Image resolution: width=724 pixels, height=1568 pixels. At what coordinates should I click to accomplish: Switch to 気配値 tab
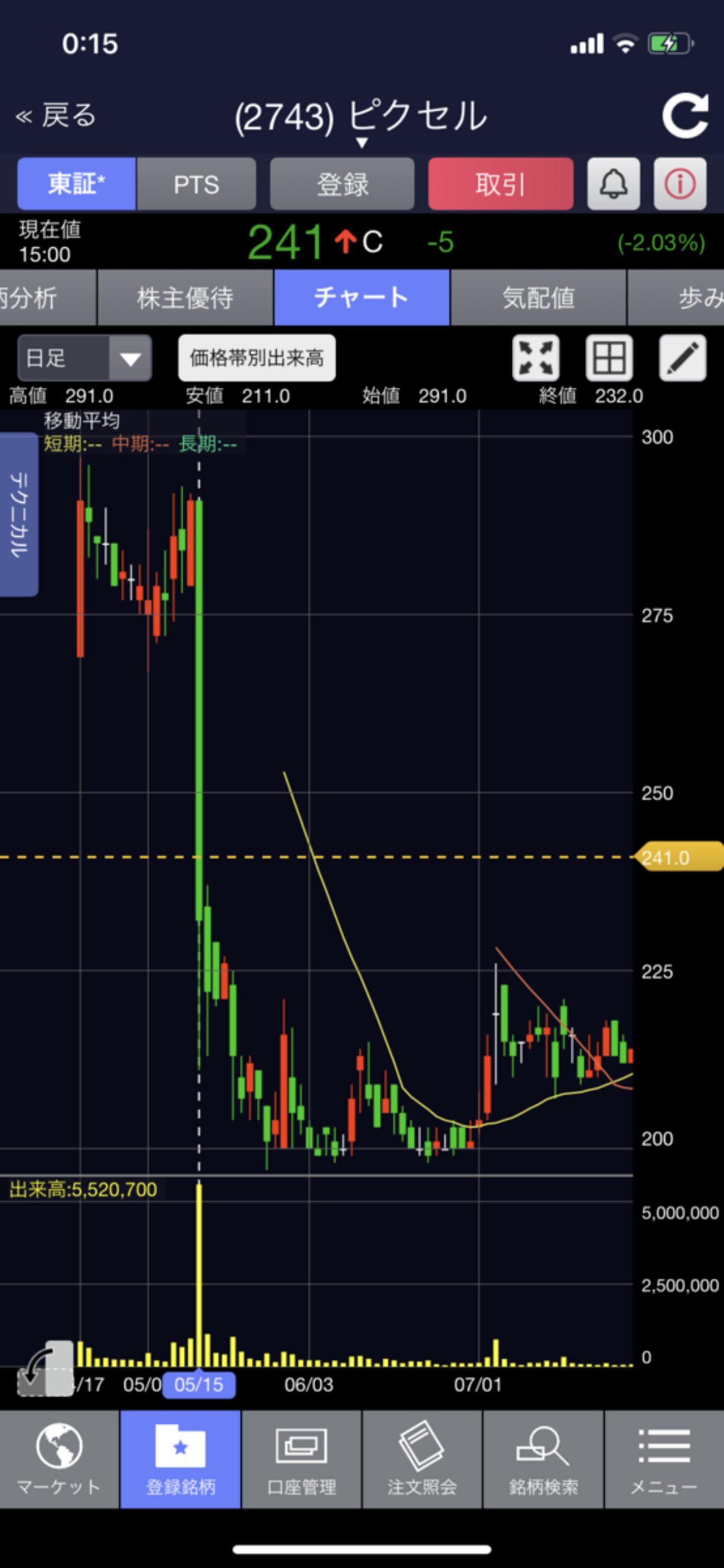coord(539,298)
